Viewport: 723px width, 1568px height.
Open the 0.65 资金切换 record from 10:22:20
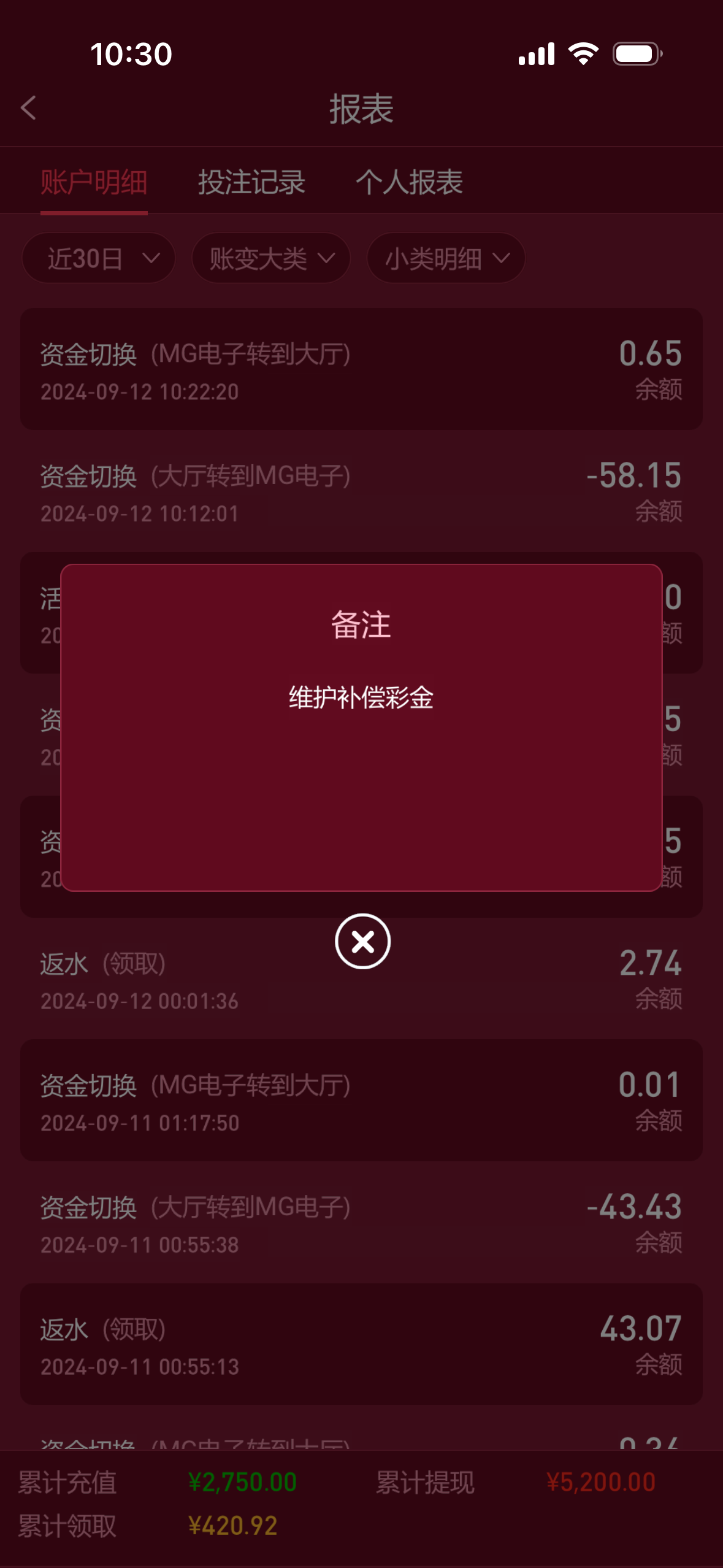coord(361,369)
